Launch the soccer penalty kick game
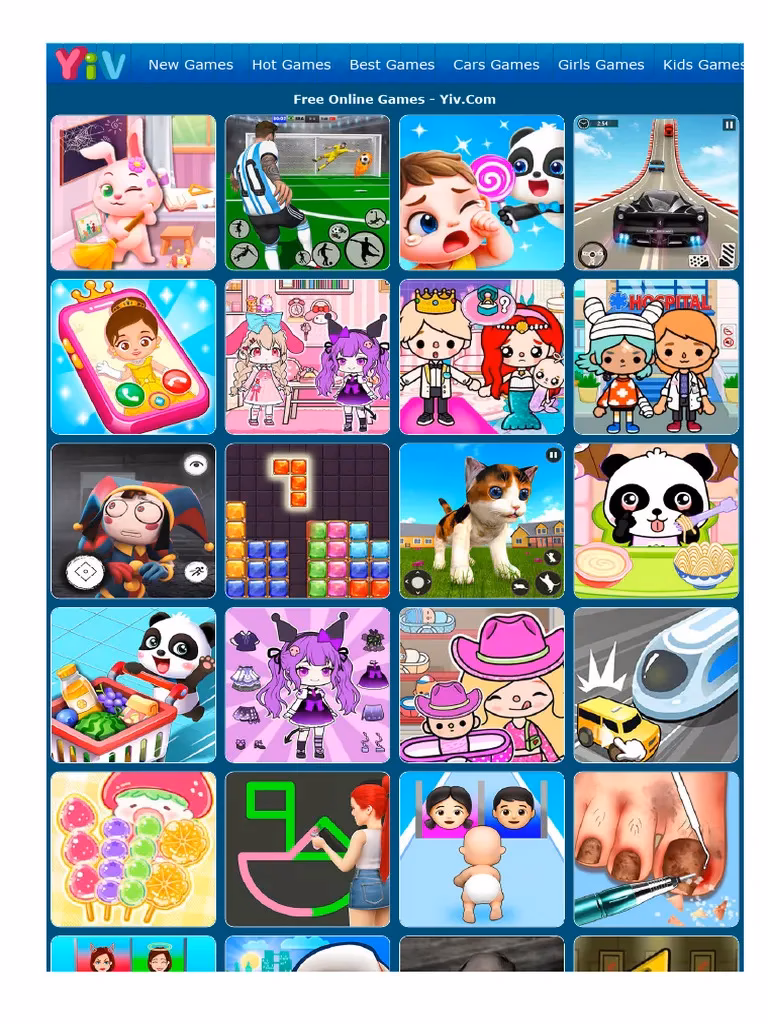768x1024 pixels. (307, 193)
